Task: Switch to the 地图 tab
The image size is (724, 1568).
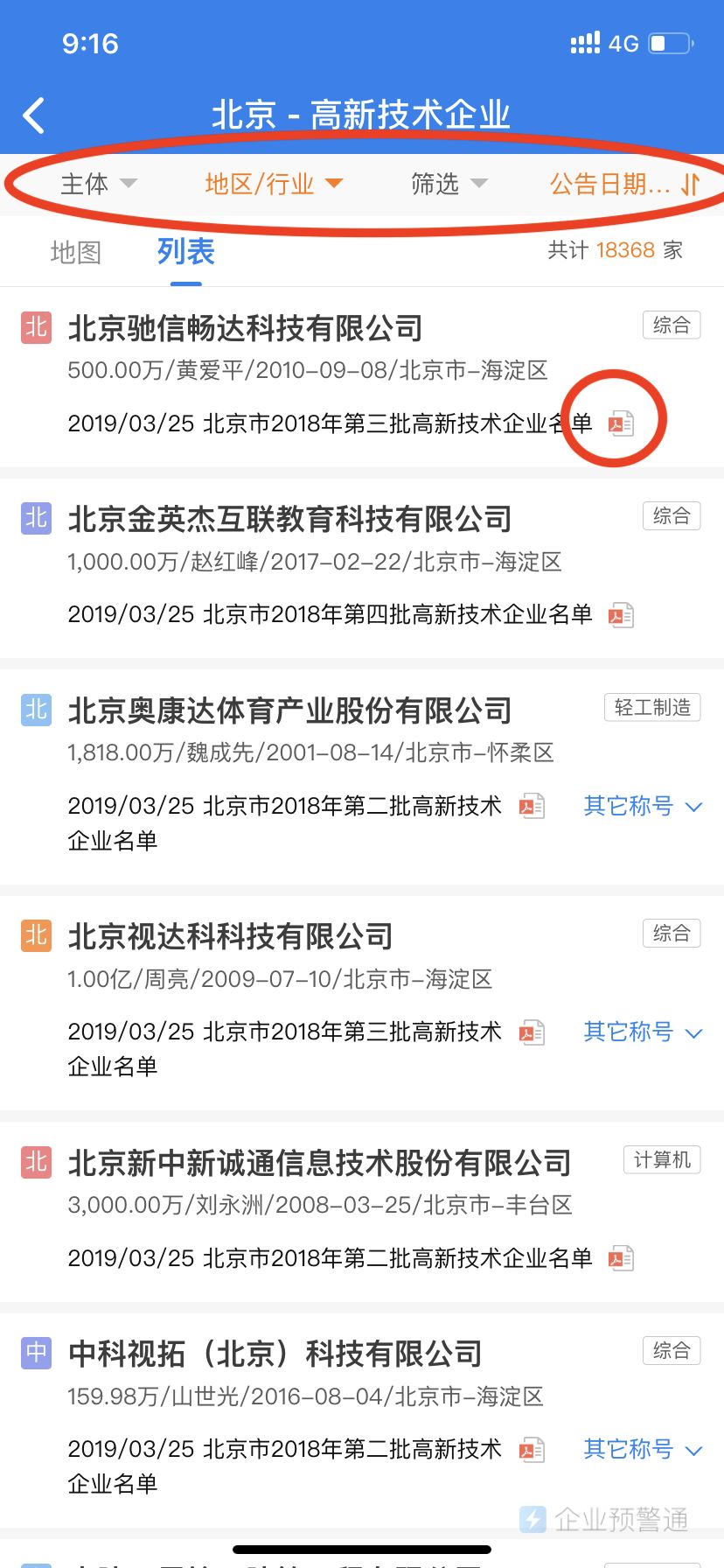Action: [x=76, y=252]
